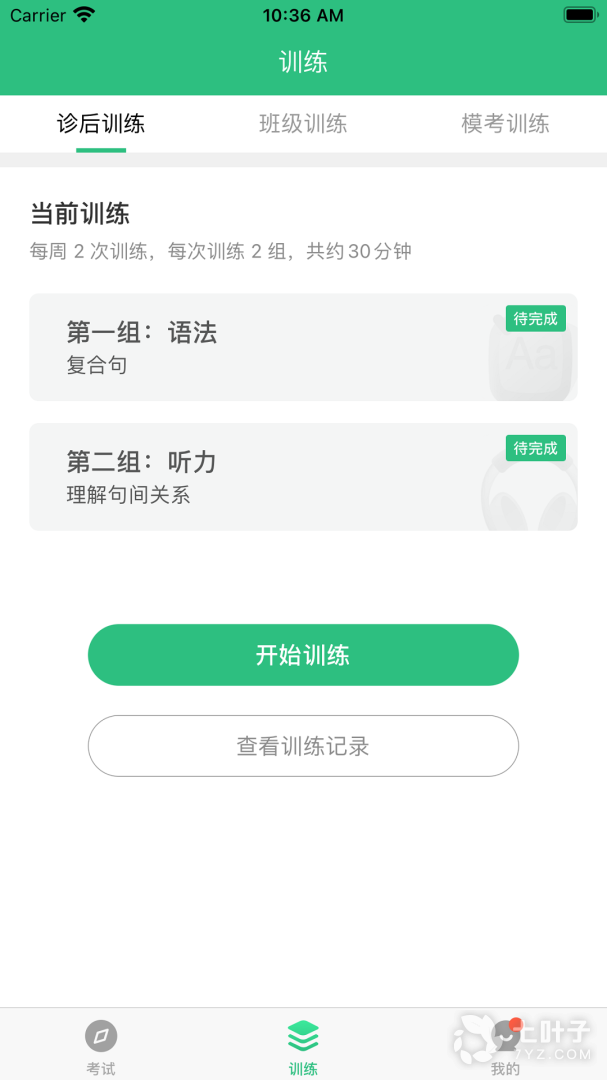This screenshot has width=607, height=1080.
Task: Open the 我的 profile tab
Action: pos(505,1046)
